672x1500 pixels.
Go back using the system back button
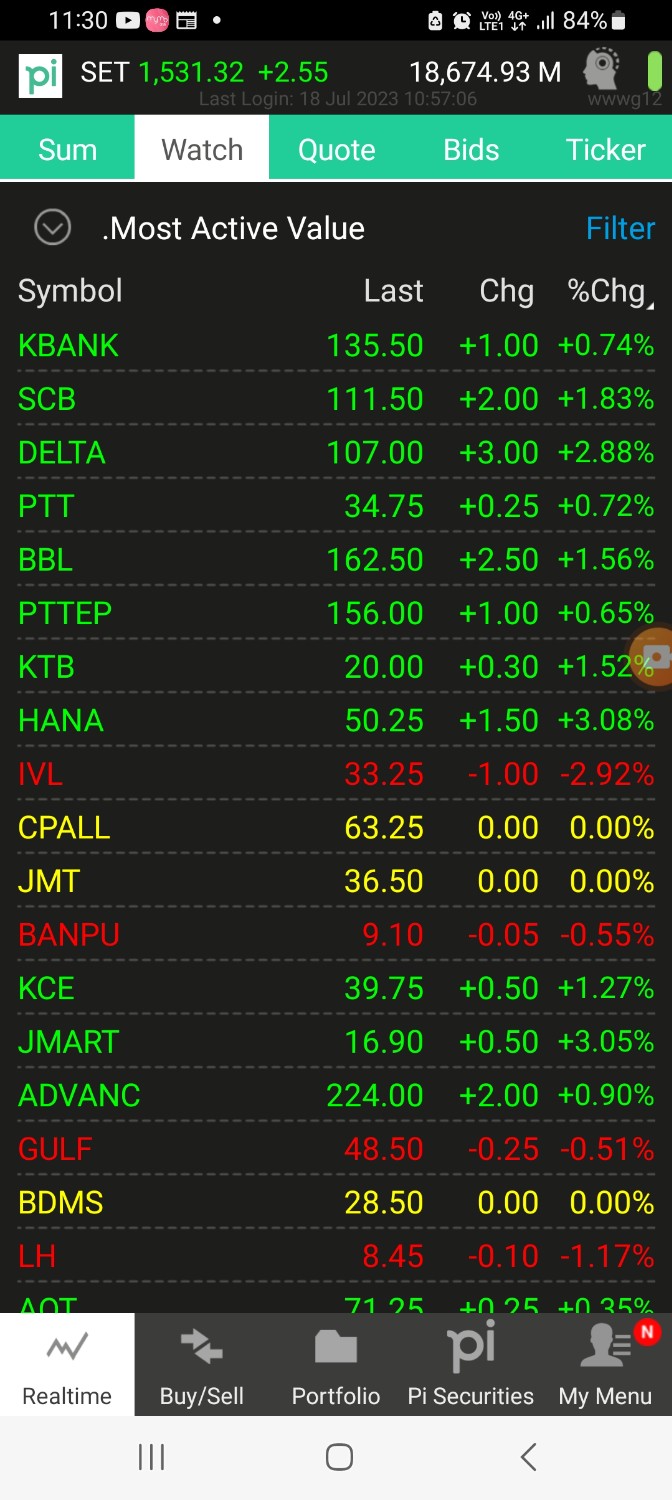click(x=529, y=1457)
